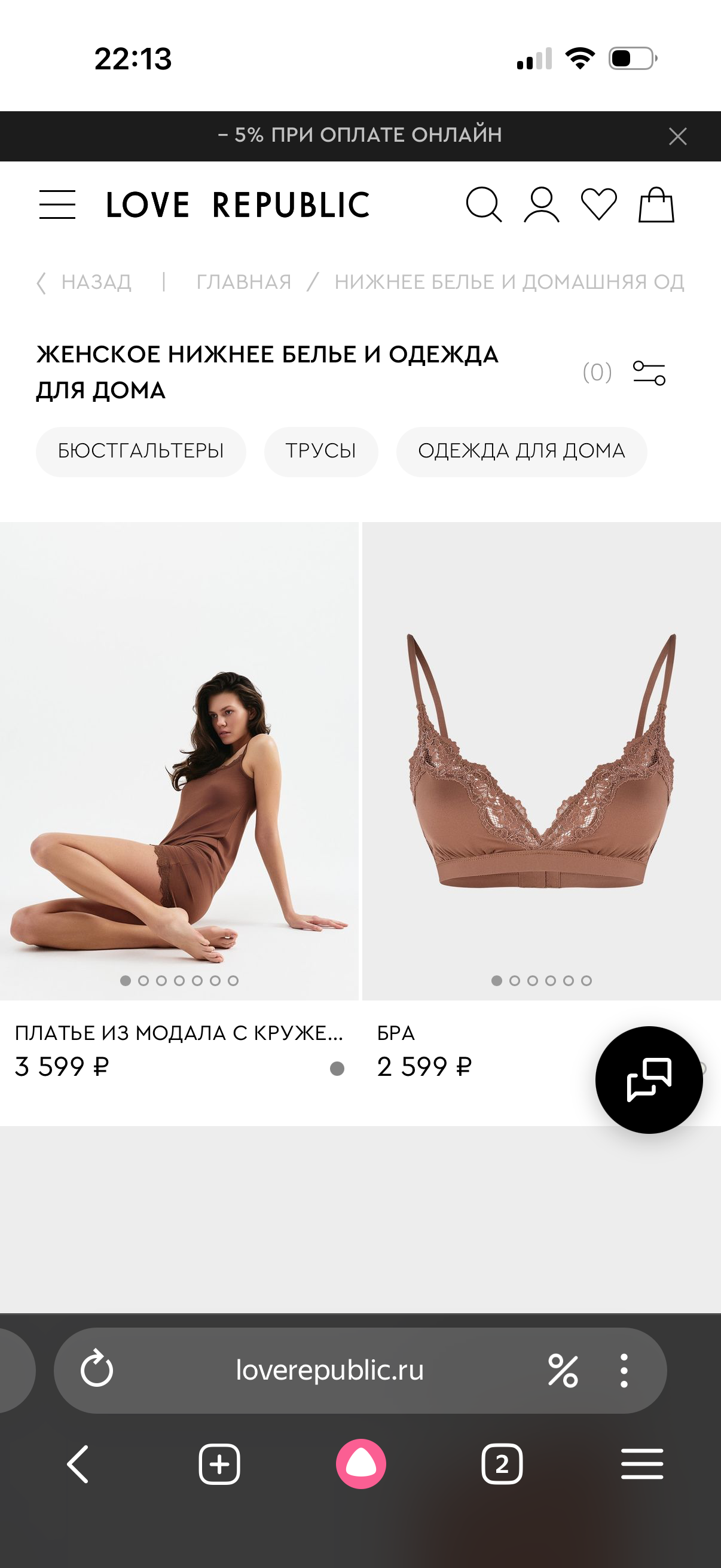
Task: Open the browser tabs switcher
Action: [502, 1464]
